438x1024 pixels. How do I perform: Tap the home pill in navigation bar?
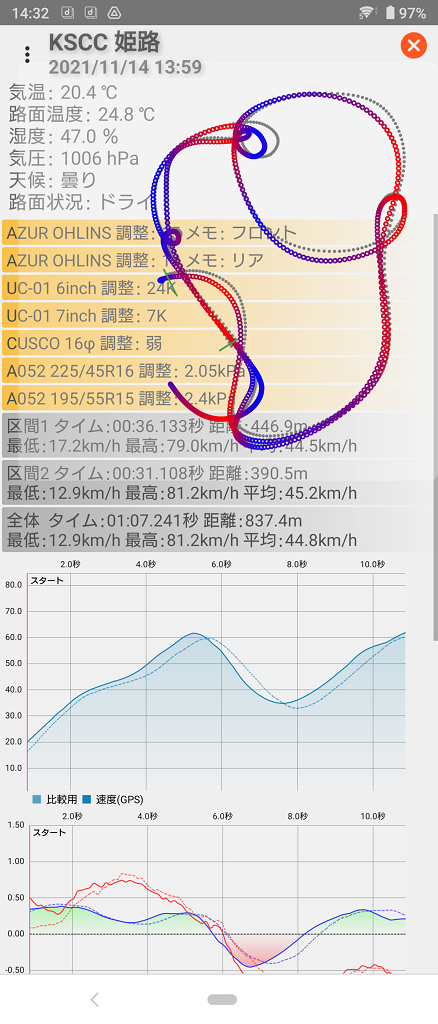point(222,999)
